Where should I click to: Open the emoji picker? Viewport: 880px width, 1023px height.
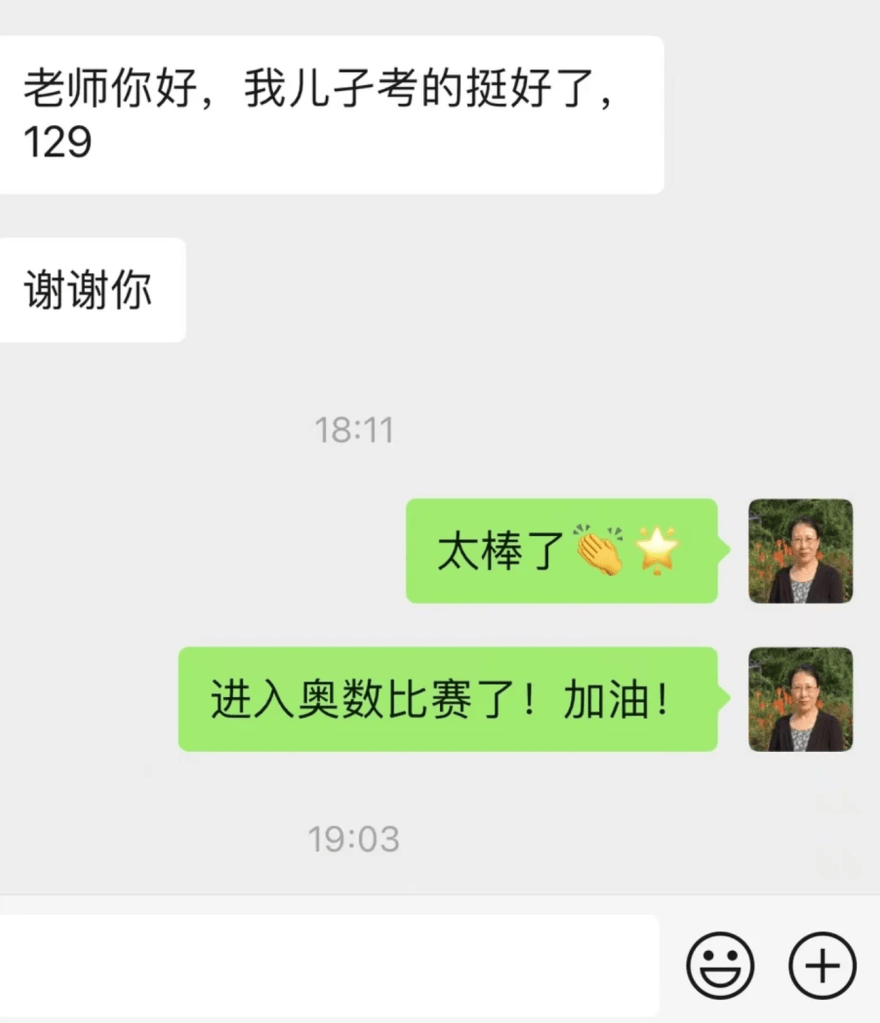pos(720,966)
